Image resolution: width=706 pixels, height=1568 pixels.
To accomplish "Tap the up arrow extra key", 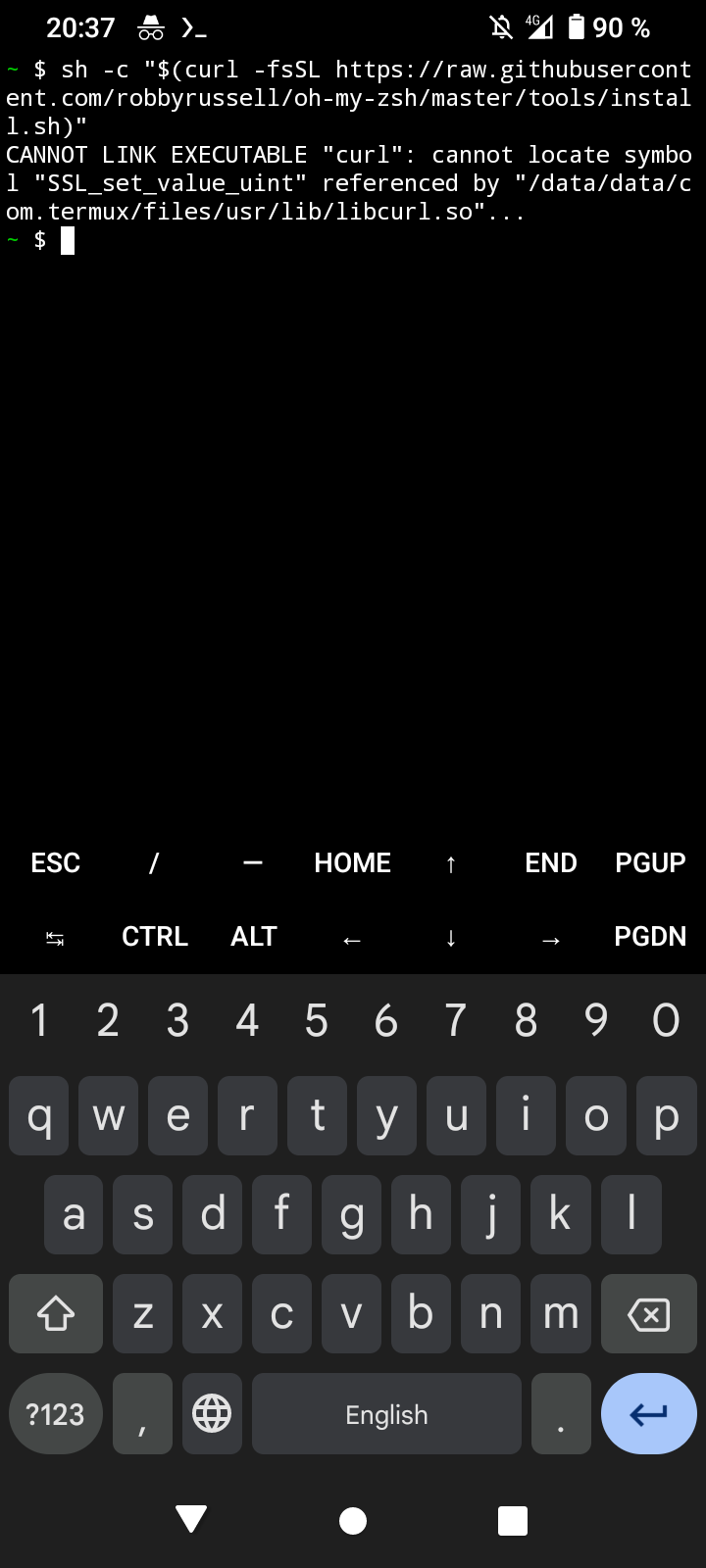I will point(451,862).
